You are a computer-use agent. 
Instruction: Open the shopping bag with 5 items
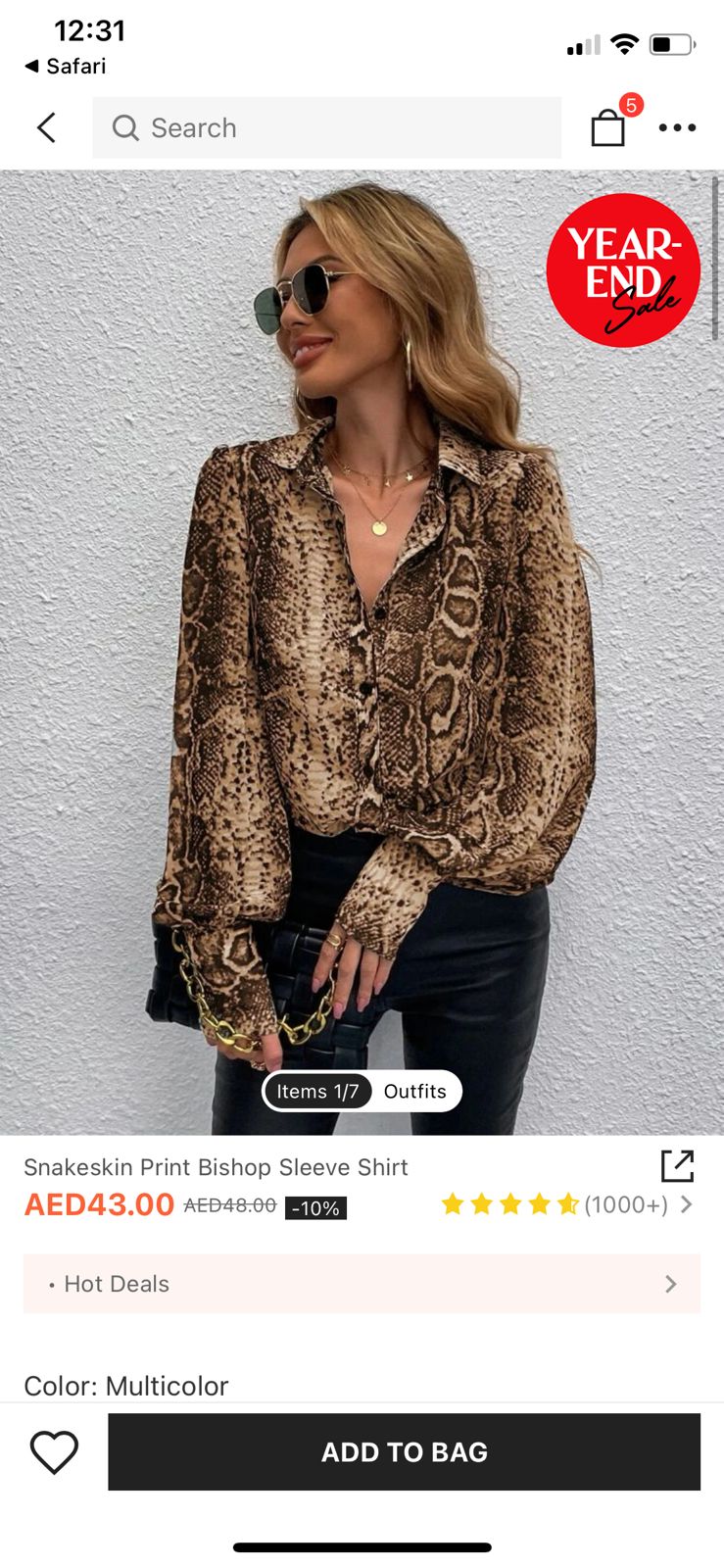tap(608, 127)
